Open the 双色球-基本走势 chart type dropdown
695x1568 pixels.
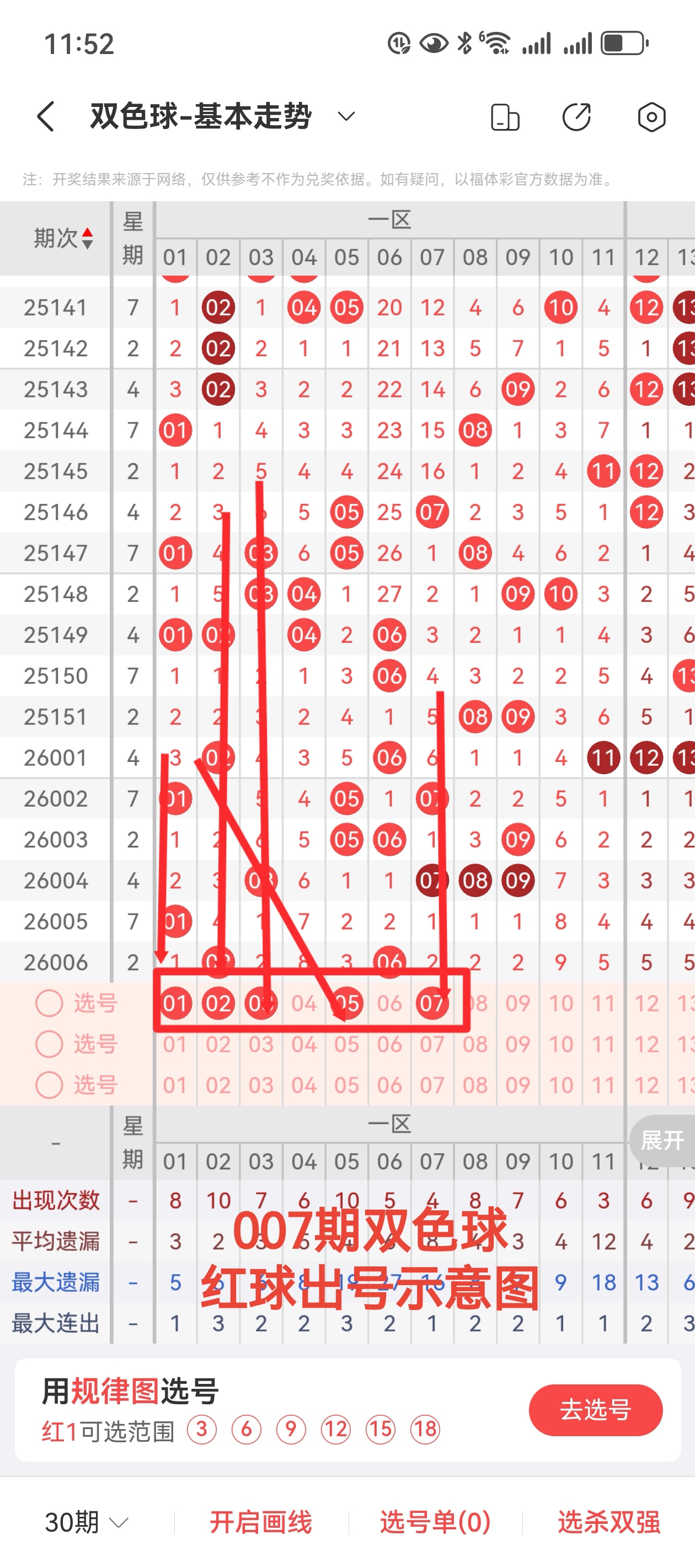(x=346, y=117)
